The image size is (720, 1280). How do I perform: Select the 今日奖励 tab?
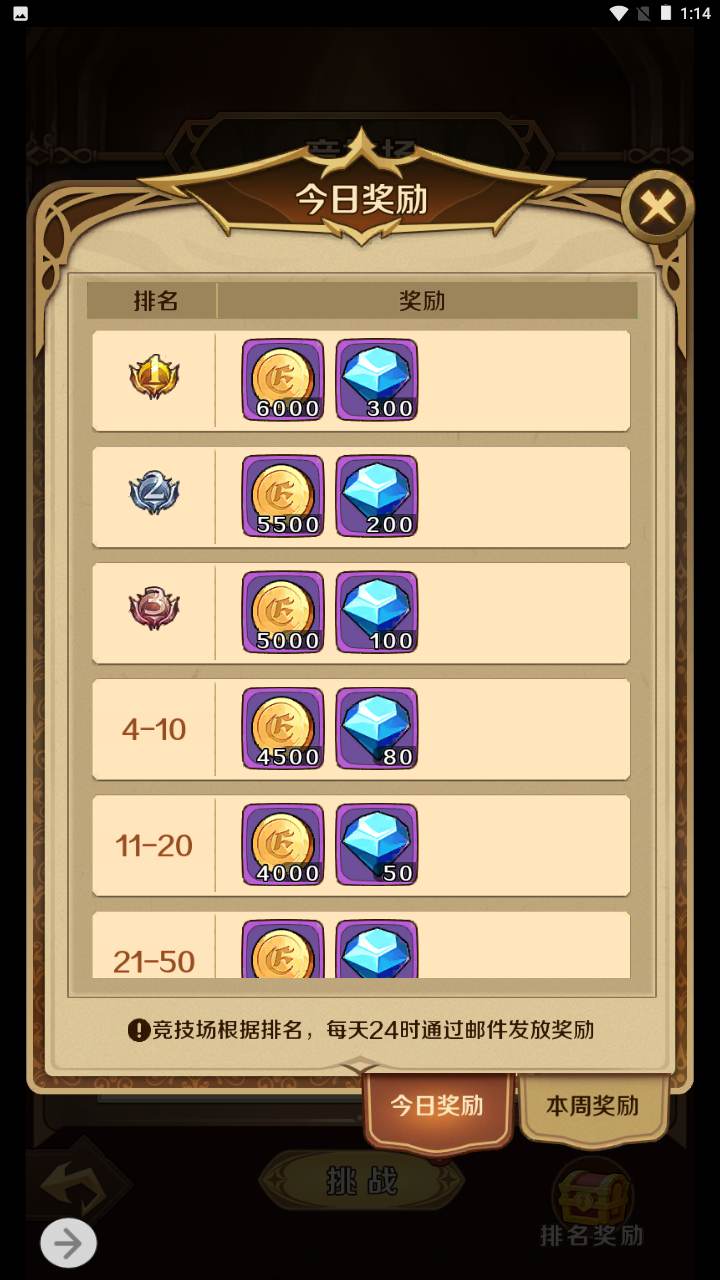point(437,1106)
